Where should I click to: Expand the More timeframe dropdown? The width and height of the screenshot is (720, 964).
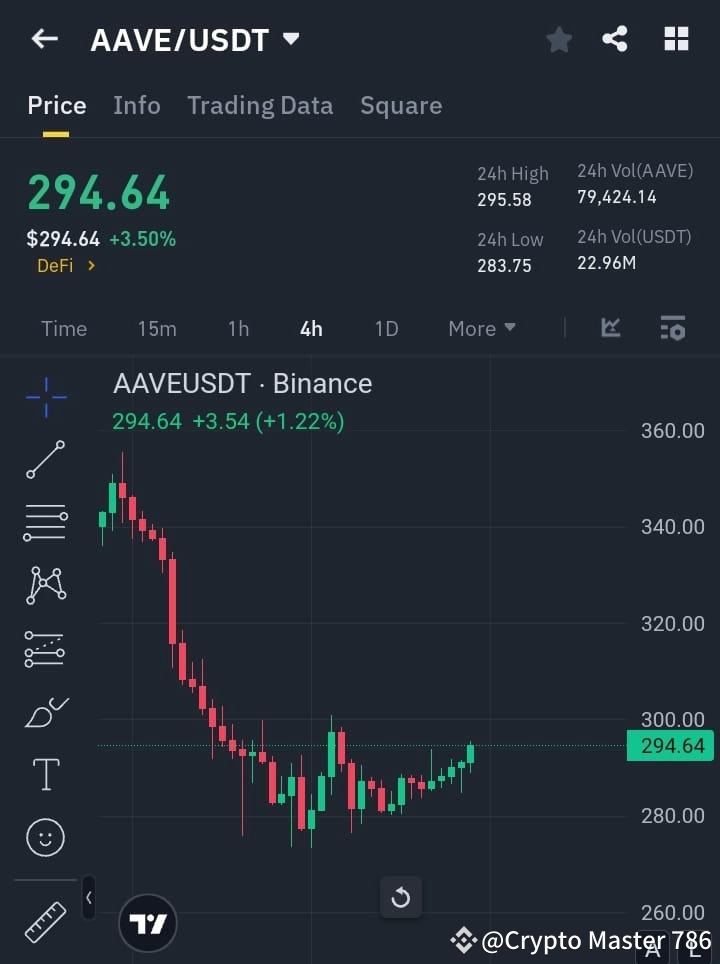tap(481, 328)
